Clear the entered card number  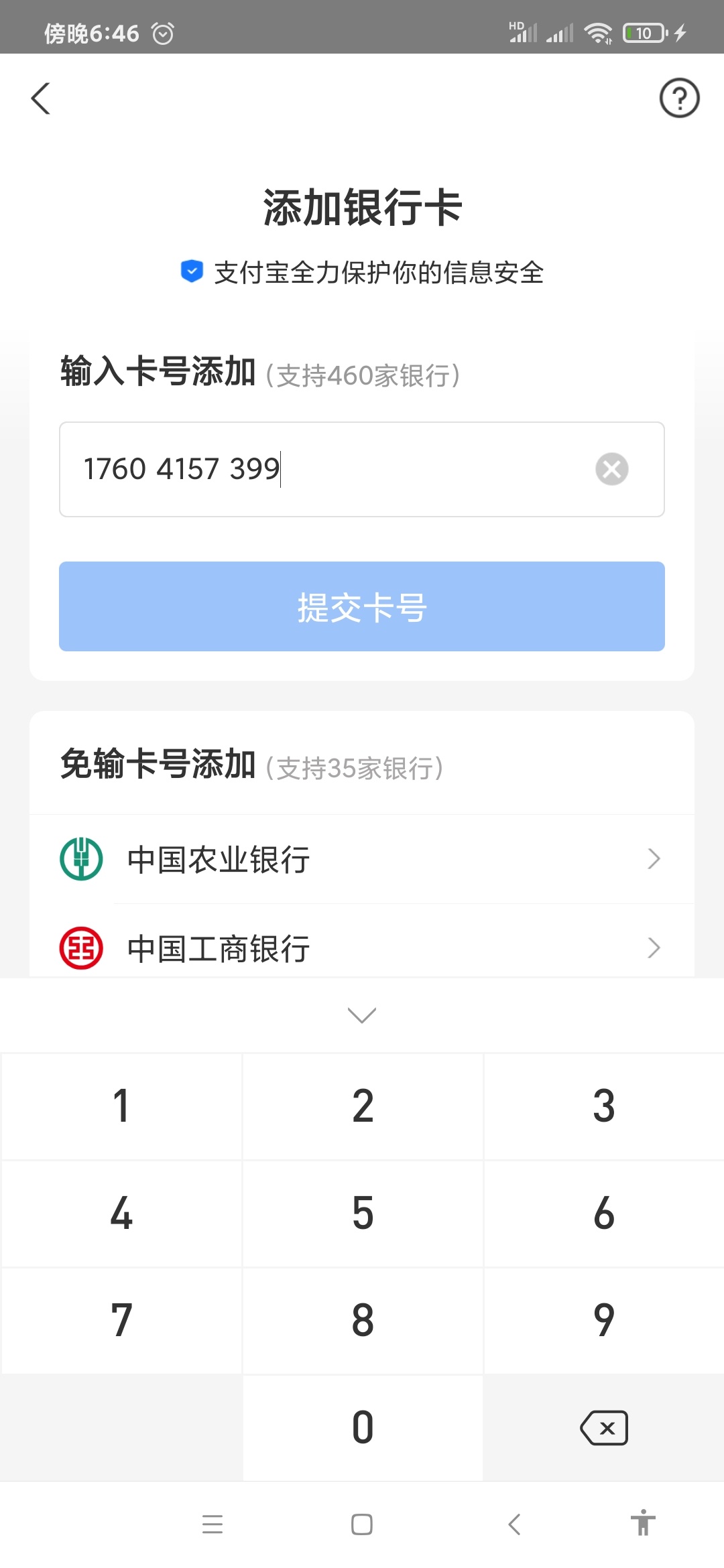(x=611, y=469)
